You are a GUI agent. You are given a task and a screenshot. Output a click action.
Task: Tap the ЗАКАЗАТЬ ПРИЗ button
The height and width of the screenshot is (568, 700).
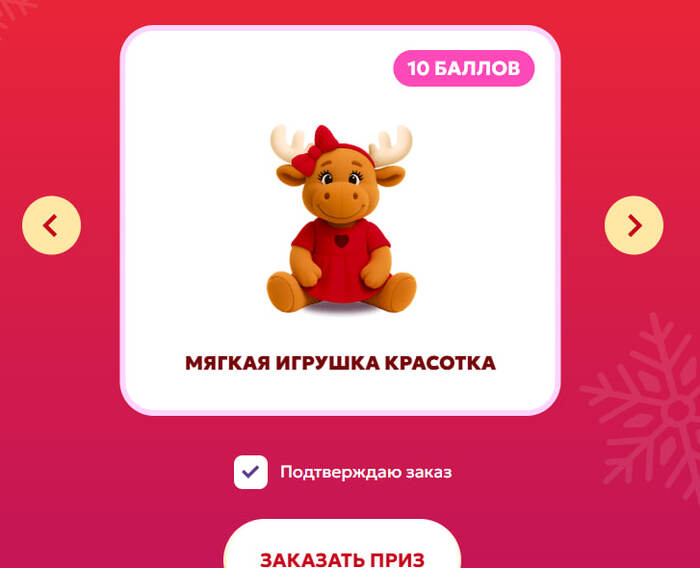click(x=342, y=556)
